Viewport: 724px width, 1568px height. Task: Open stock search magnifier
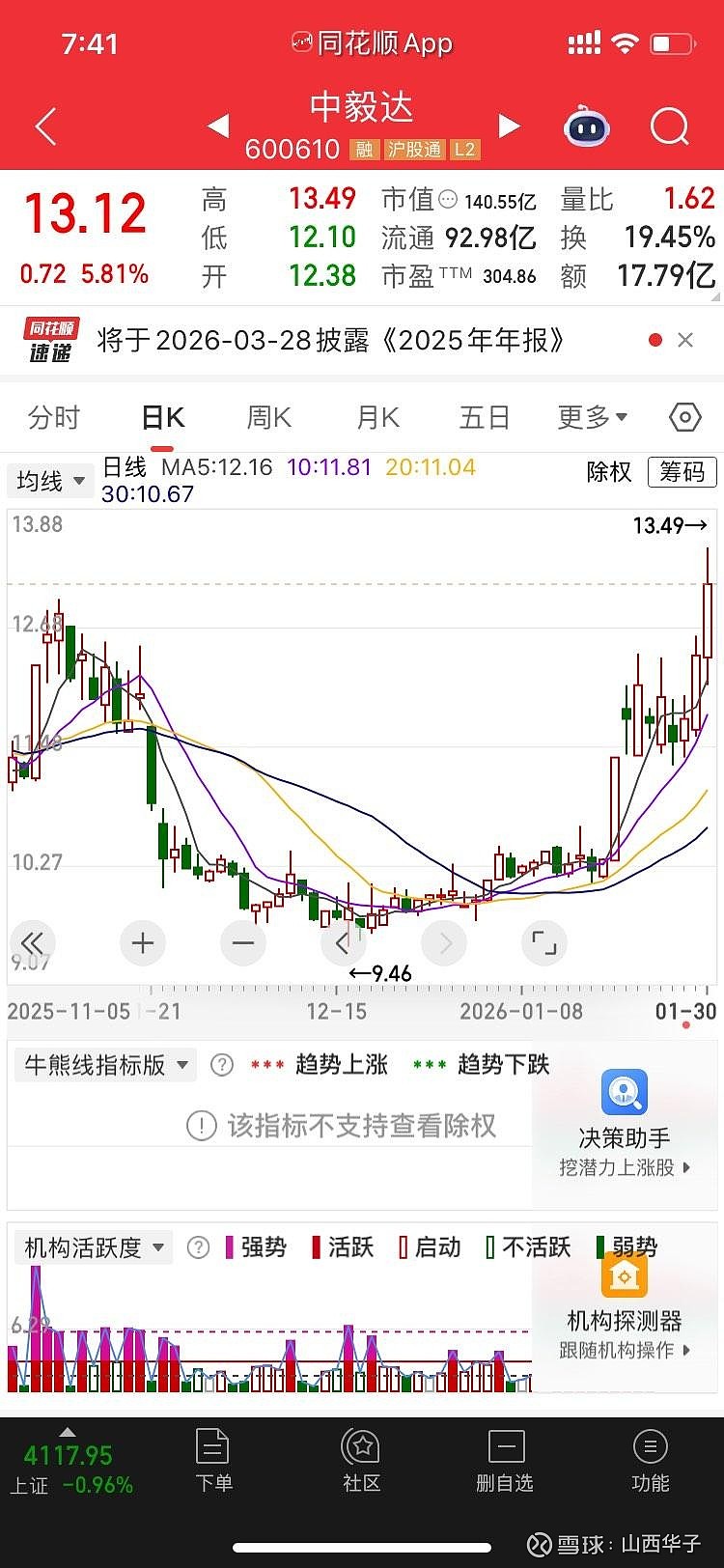click(669, 126)
